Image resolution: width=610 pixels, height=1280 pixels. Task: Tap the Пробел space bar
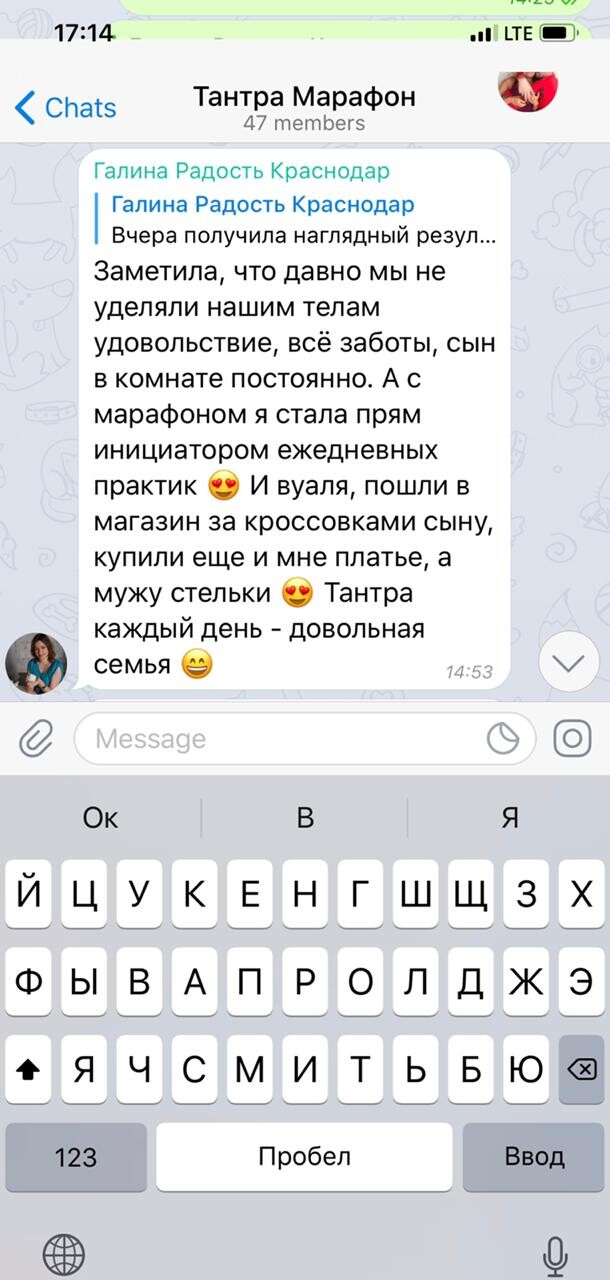pos(304,1157)
